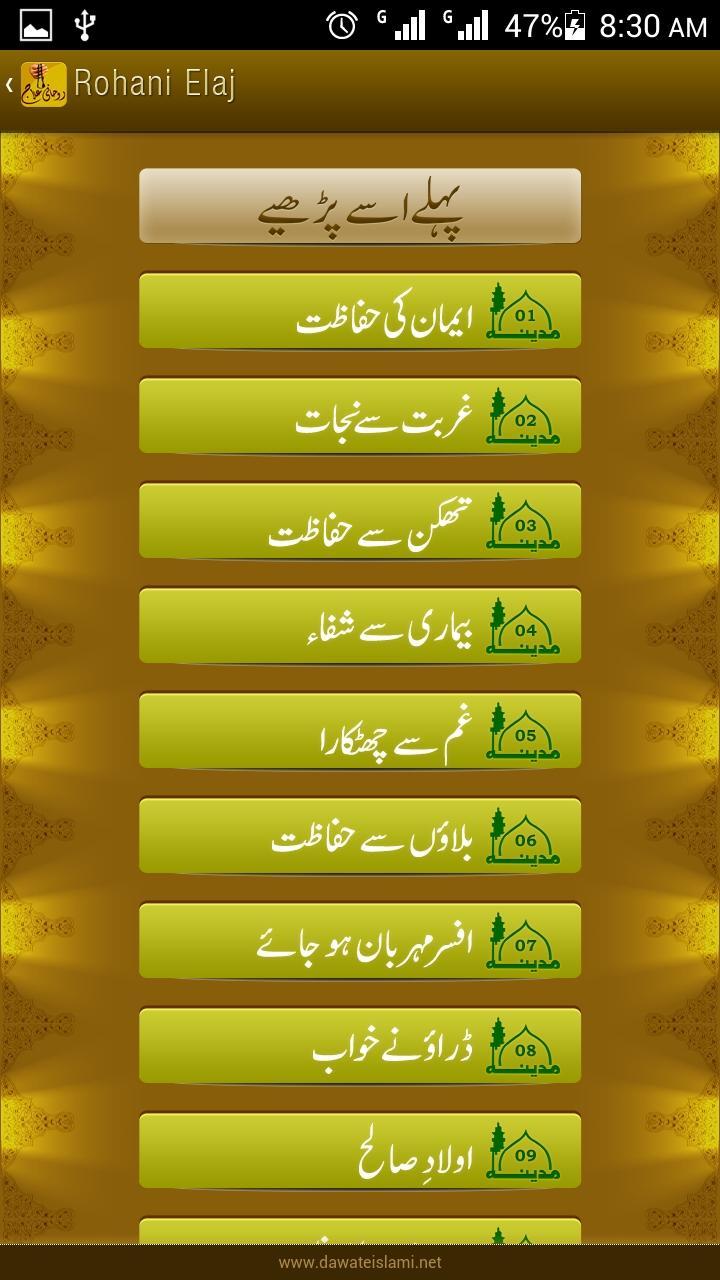720x1280 pixels.
Task: Open item 01 ایمان کی حفاظت
Action: 360,311
